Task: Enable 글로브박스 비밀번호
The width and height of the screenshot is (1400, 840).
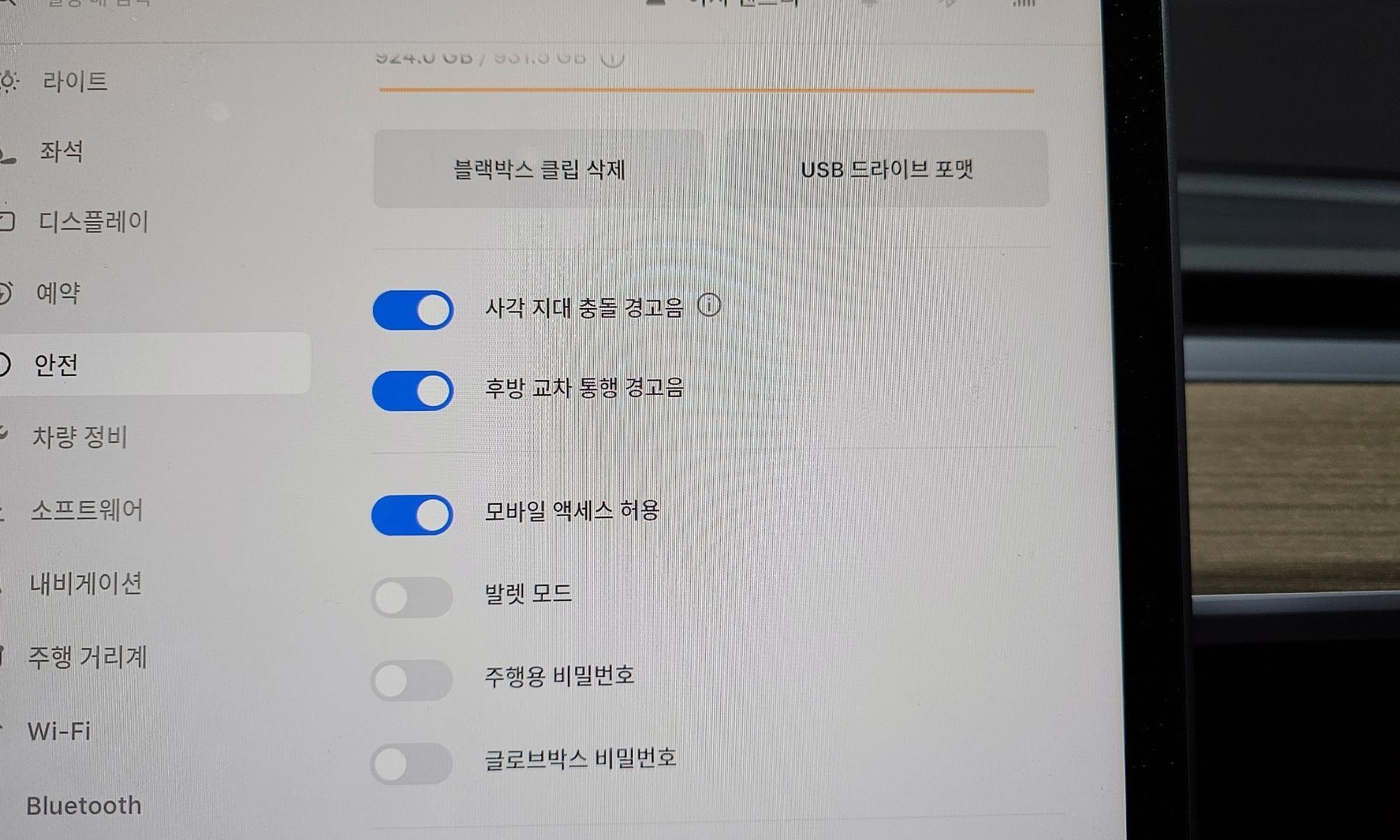Action: [x=412, y=763]
